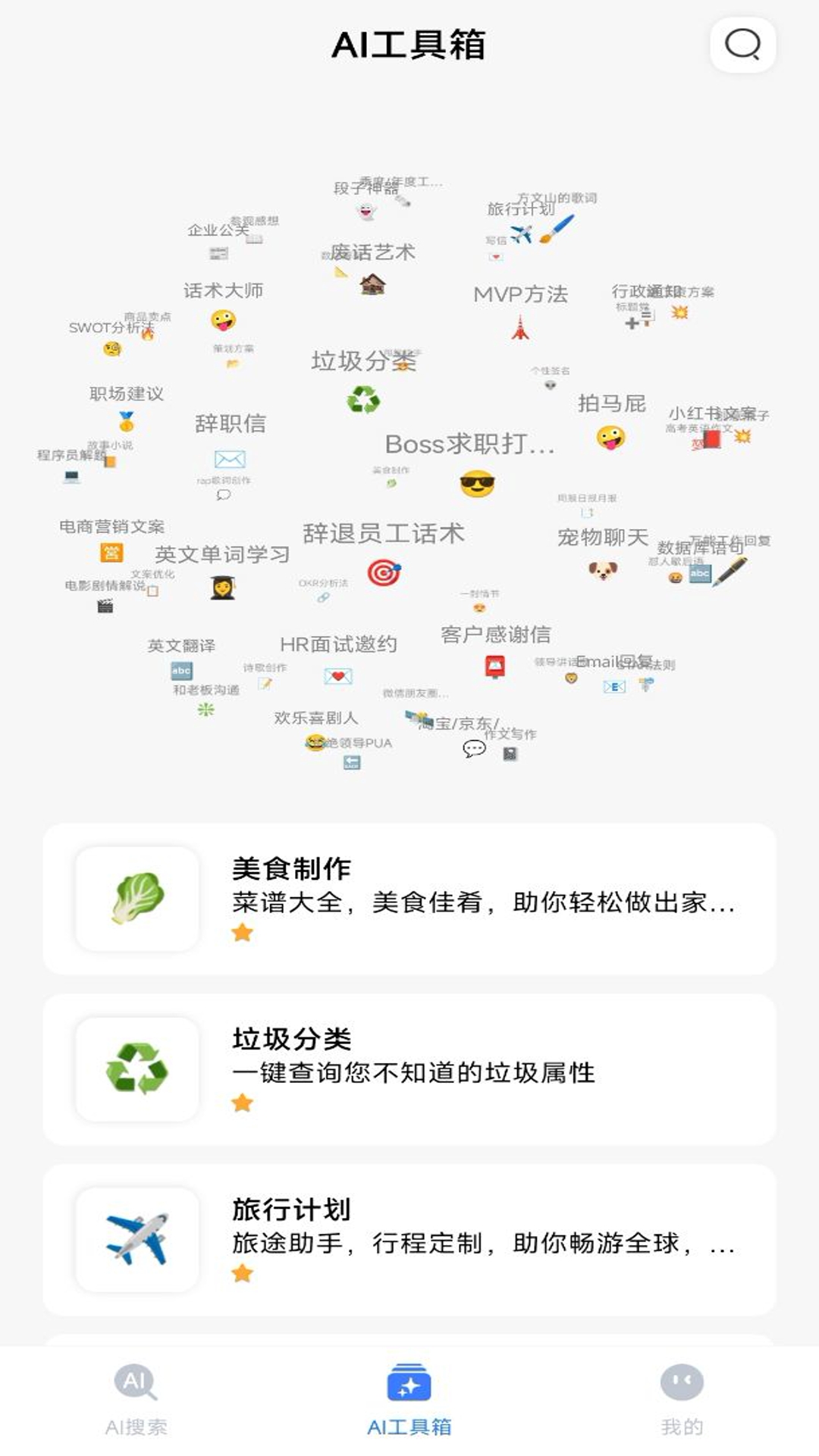Select 话术大师 in the tag cloud
Viewport: 819px width, 1456px height.
click(223, 290)
